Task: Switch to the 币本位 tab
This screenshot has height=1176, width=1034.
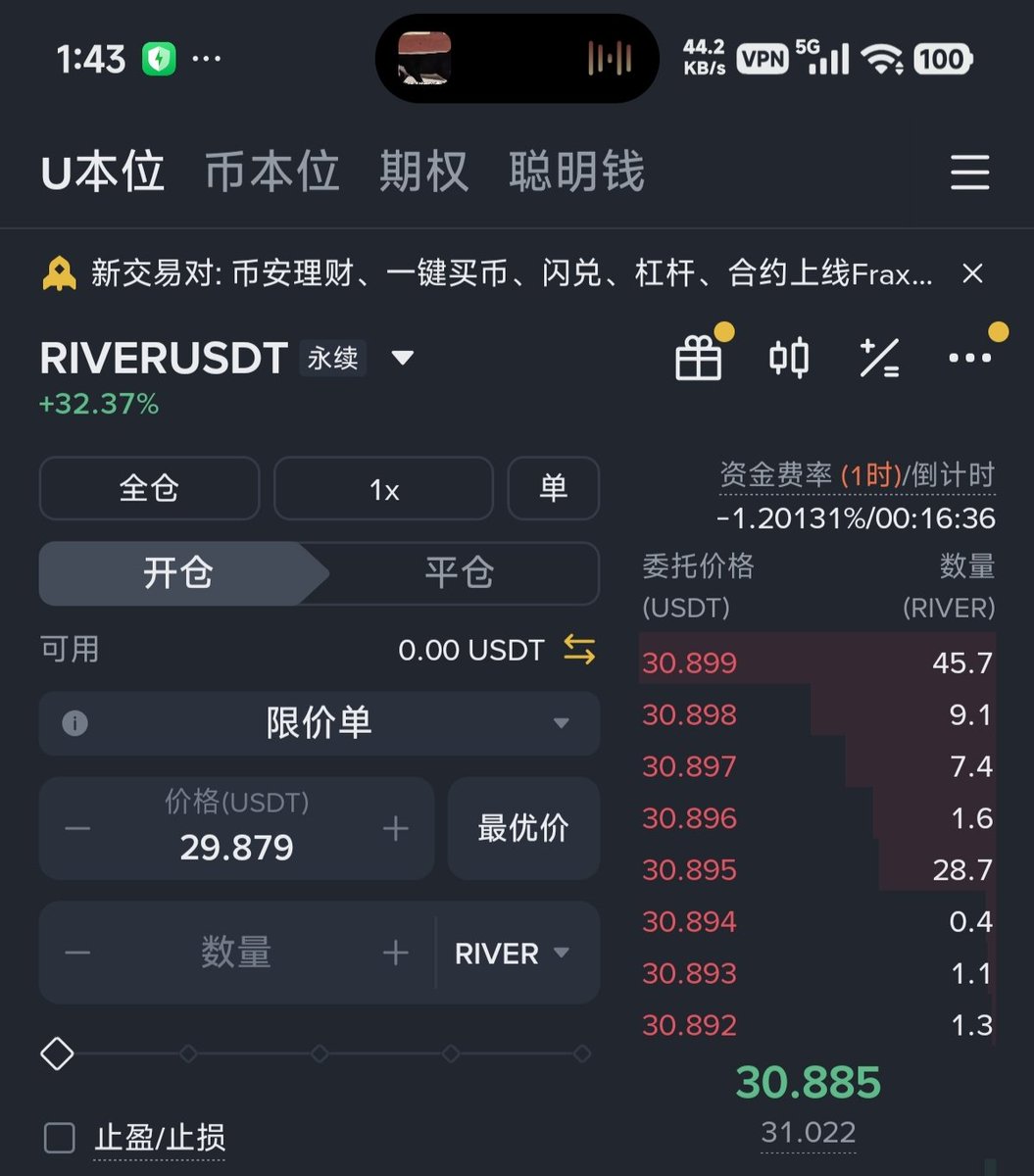Action: (x=271, y=172)
